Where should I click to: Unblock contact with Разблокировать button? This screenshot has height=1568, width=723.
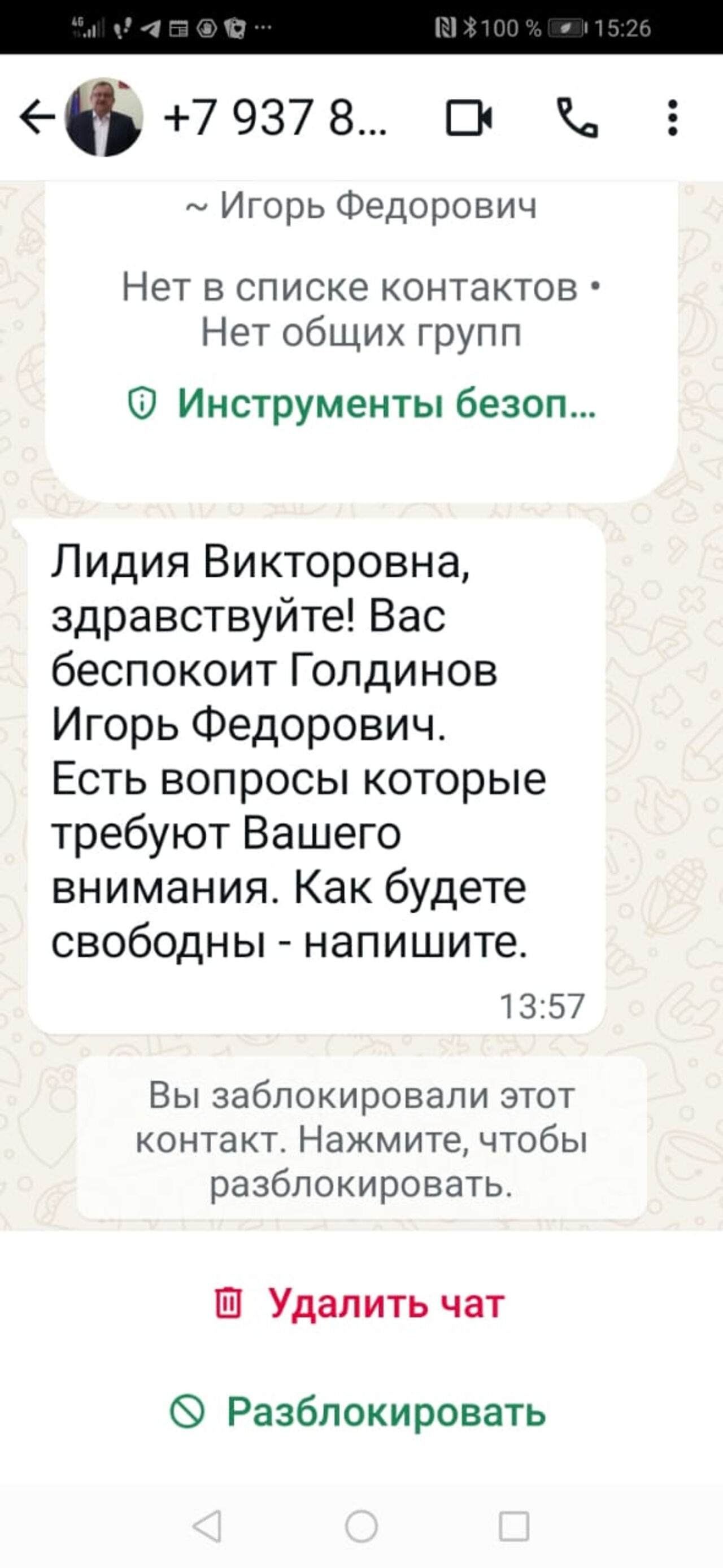[x=359, y=1412]
